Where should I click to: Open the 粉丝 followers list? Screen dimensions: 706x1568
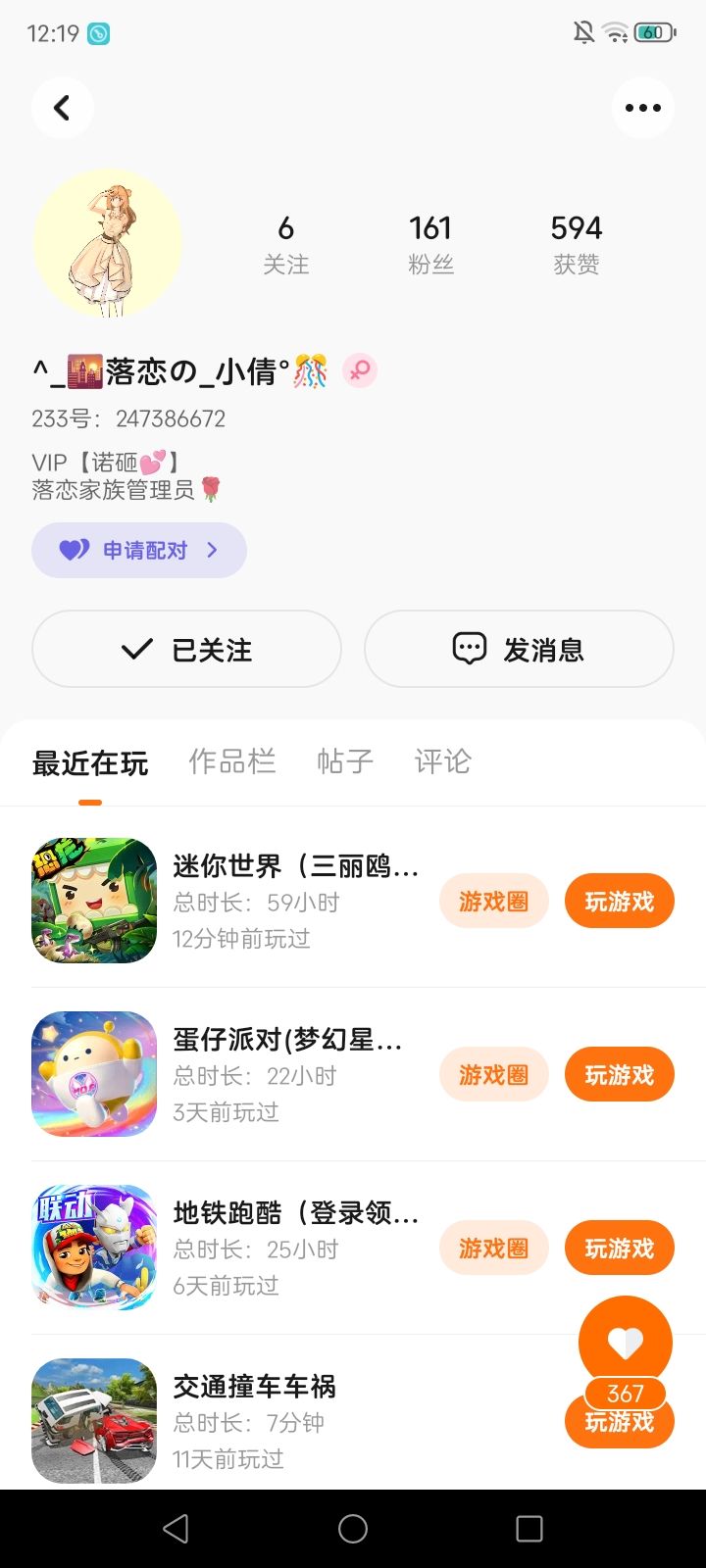click(x=430, y=244)
